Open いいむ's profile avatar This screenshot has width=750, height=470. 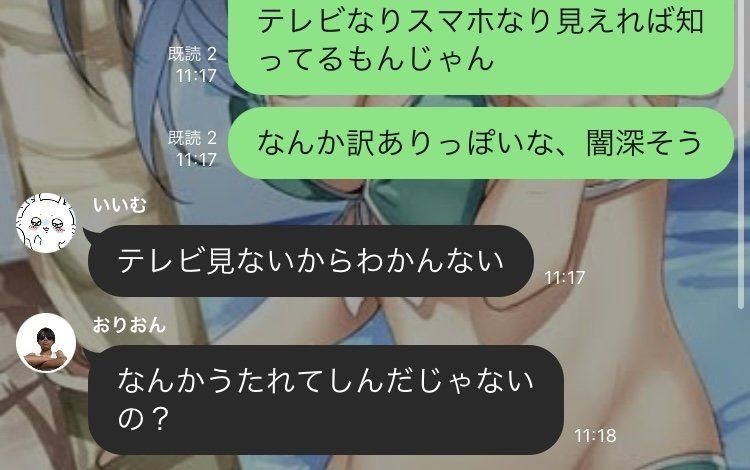[46, 222]
